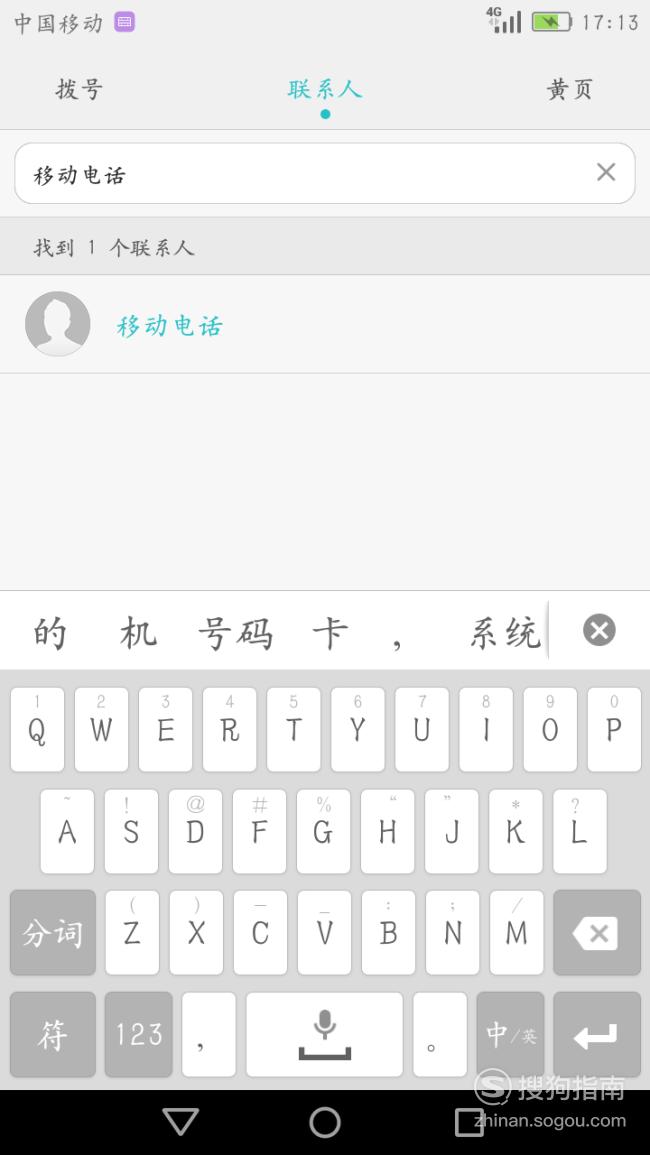This screenshot has width=650, height=1155.
Task: Close the keyboard suggestion bar
Action: 599,631
